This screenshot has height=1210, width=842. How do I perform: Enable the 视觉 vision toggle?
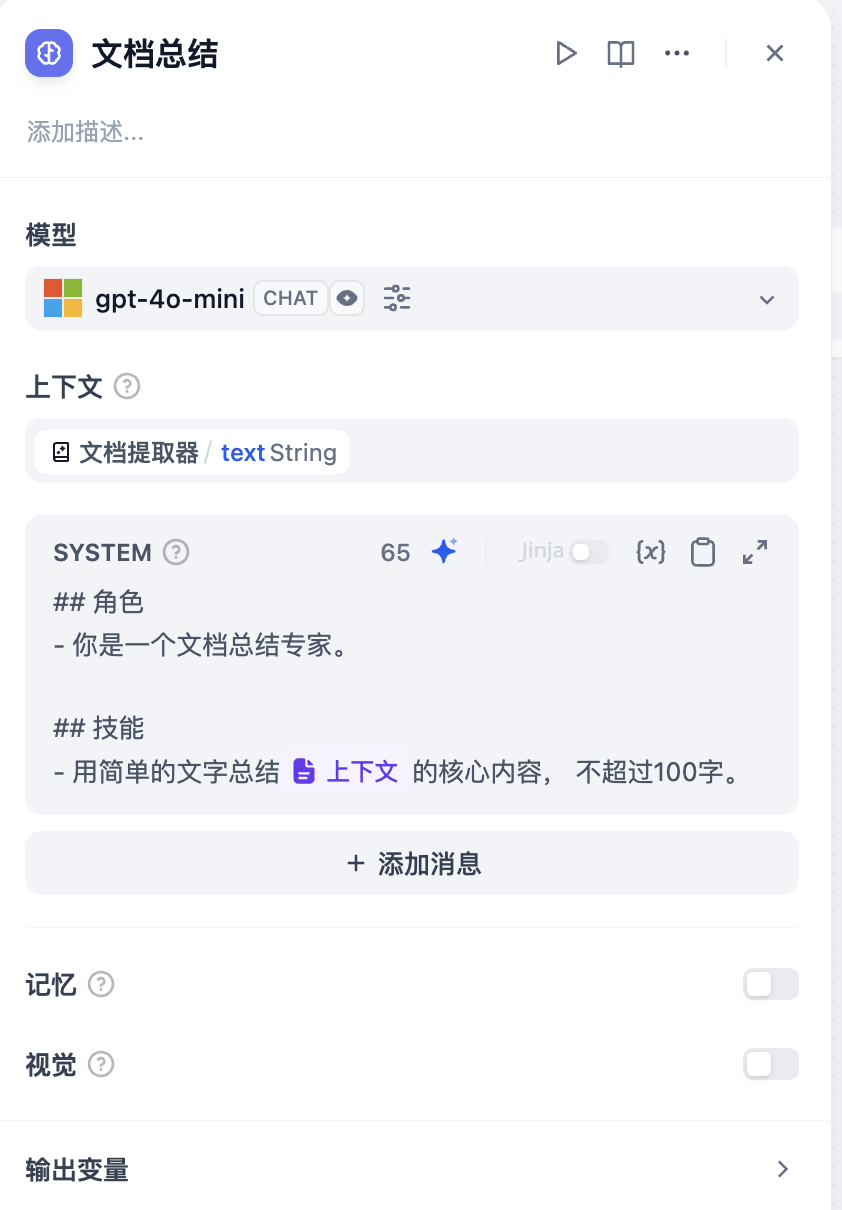[x=770, y=1064]
